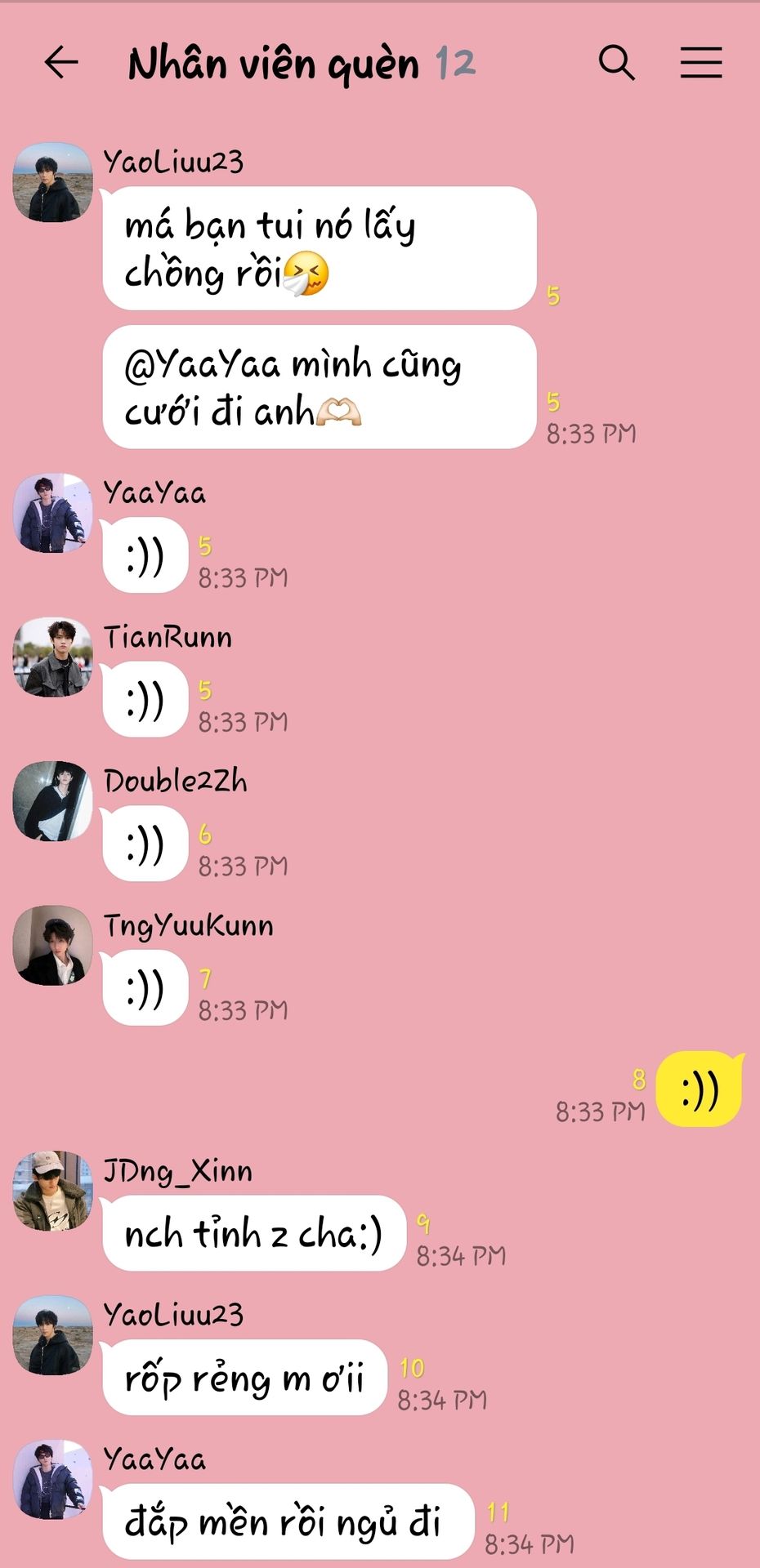760x1568 pixels.
Task: Open the hamburger chat menu
Action: (x=701, y=62)
